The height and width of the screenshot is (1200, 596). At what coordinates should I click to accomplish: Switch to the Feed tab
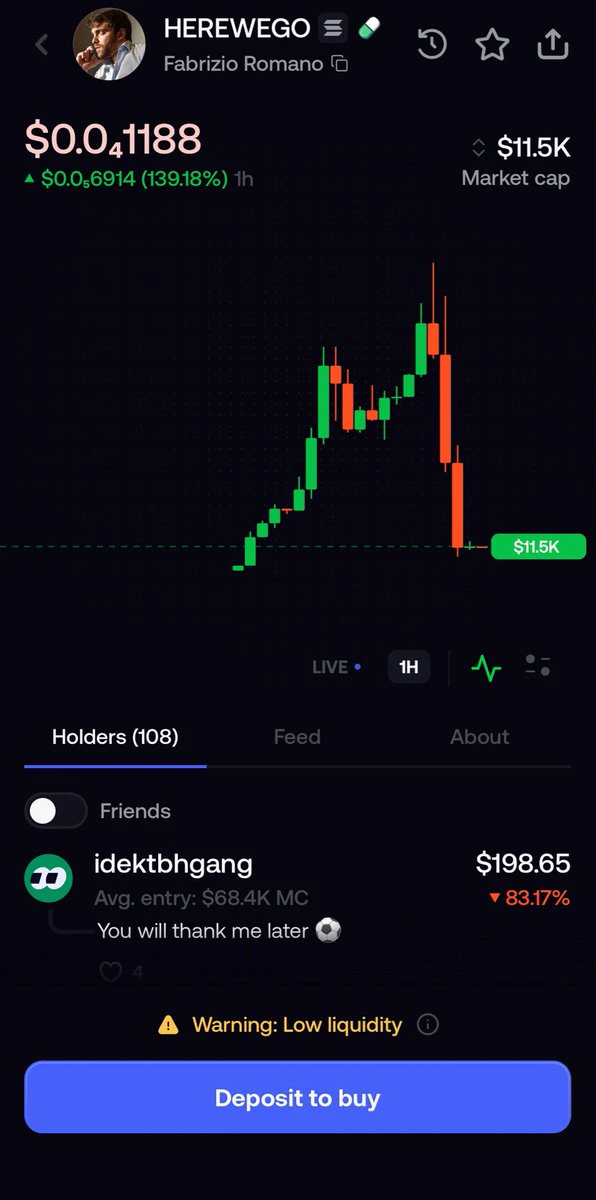coord(297,737)
